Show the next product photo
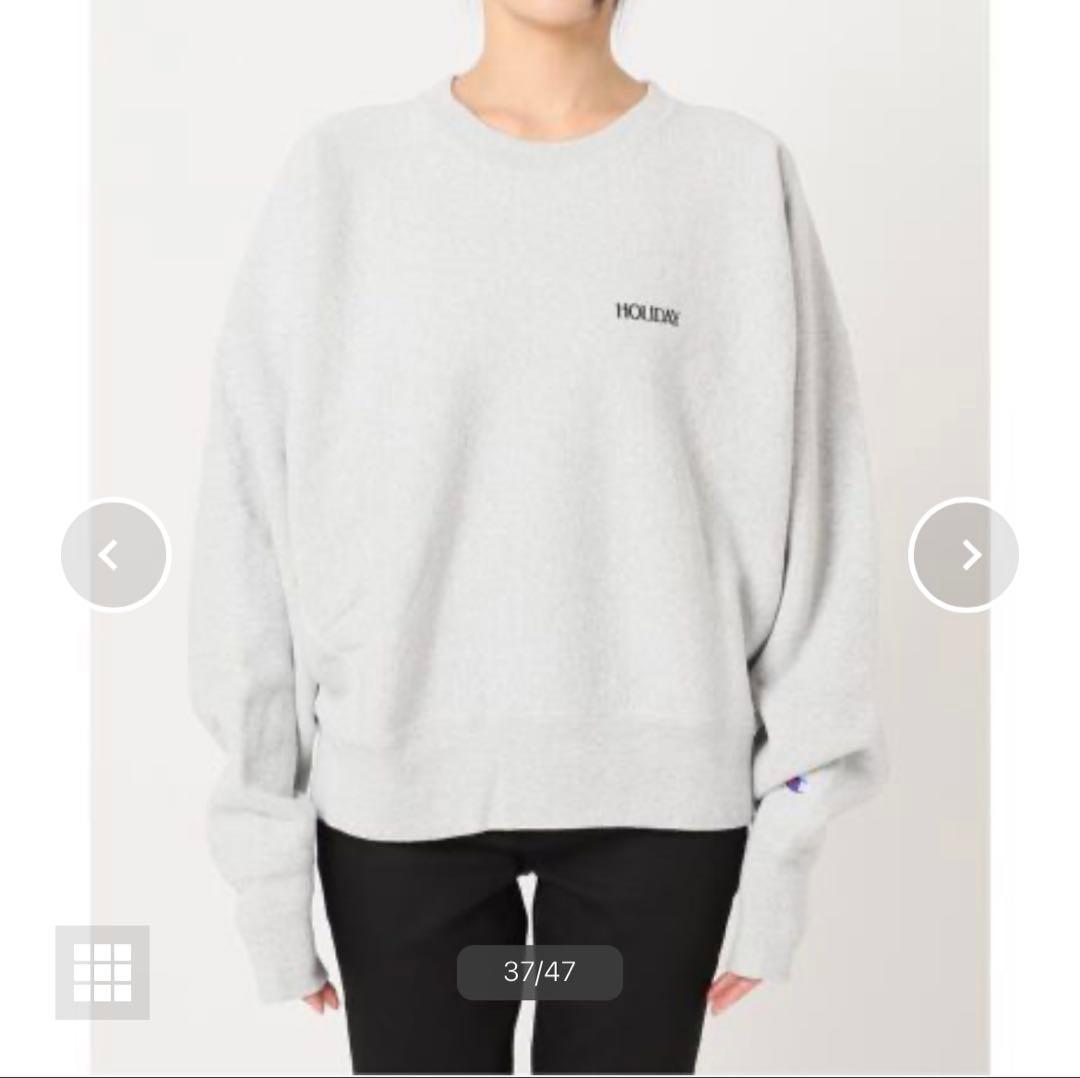 click(x=964, y=555)
